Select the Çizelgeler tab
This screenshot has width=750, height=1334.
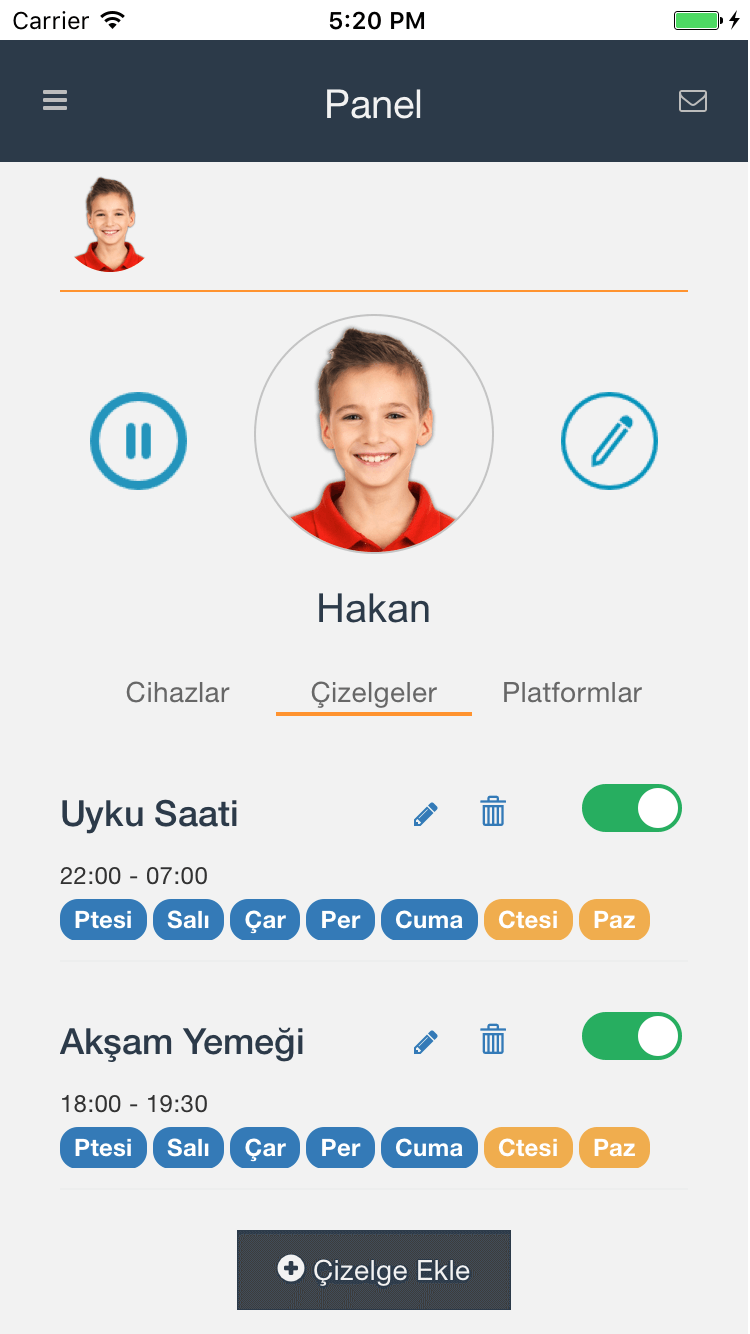tap(373, 693)
